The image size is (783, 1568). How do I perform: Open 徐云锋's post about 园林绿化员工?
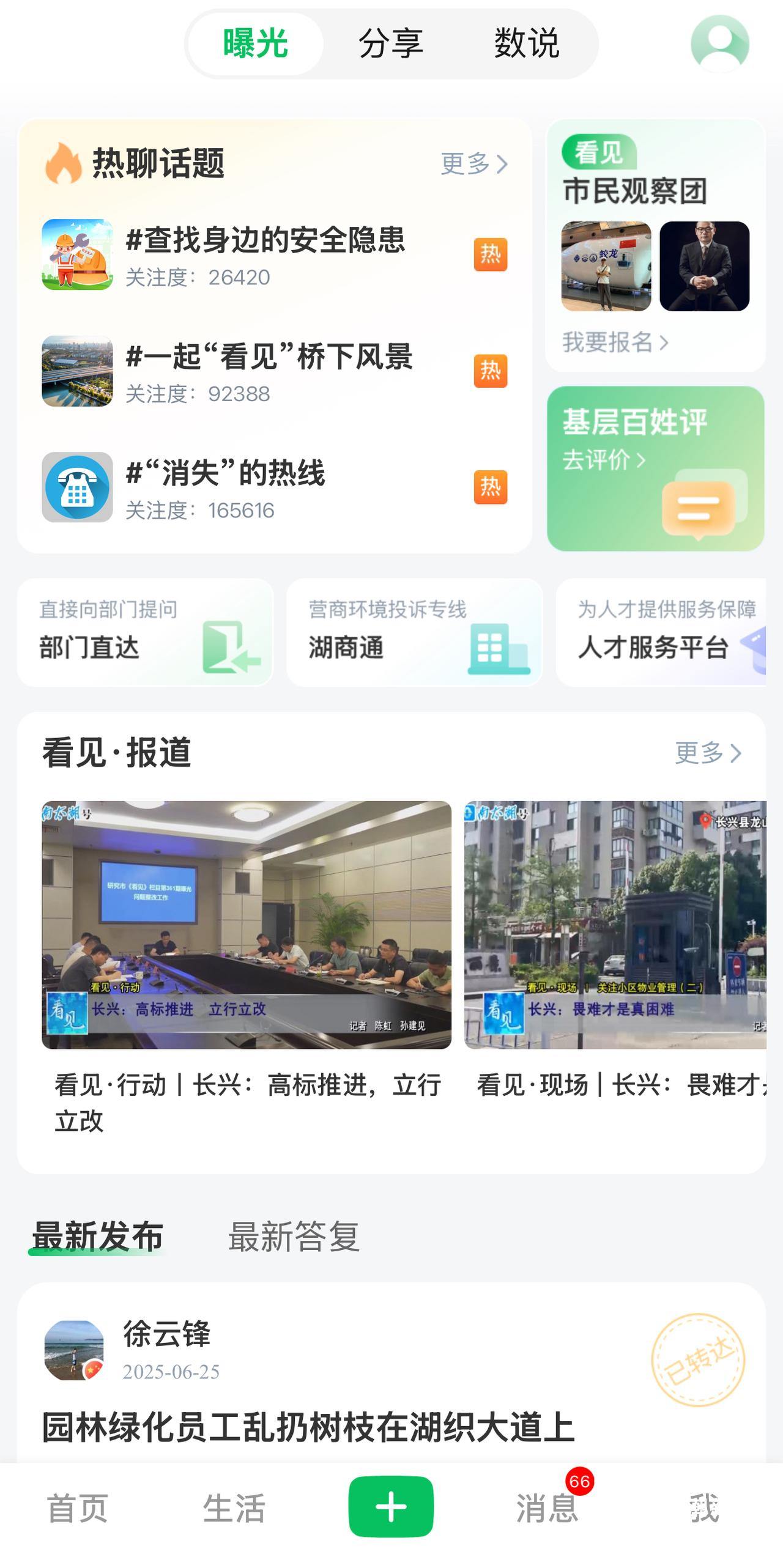click(308, 1427)
